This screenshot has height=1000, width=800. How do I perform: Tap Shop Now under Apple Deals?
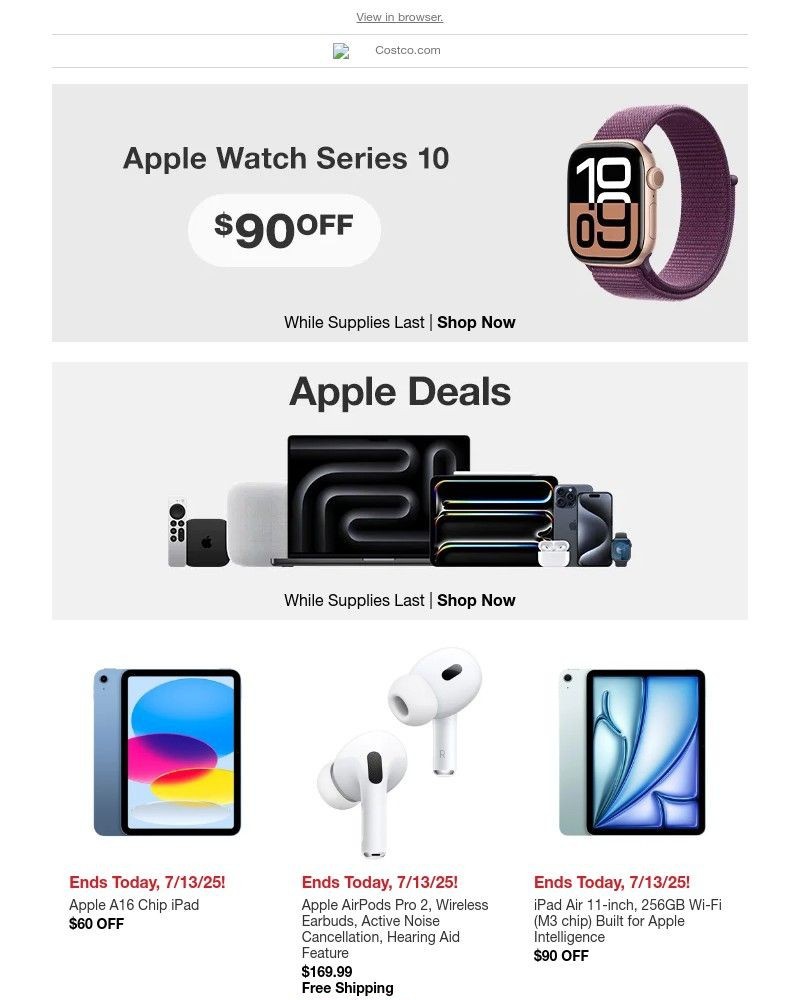476,600
